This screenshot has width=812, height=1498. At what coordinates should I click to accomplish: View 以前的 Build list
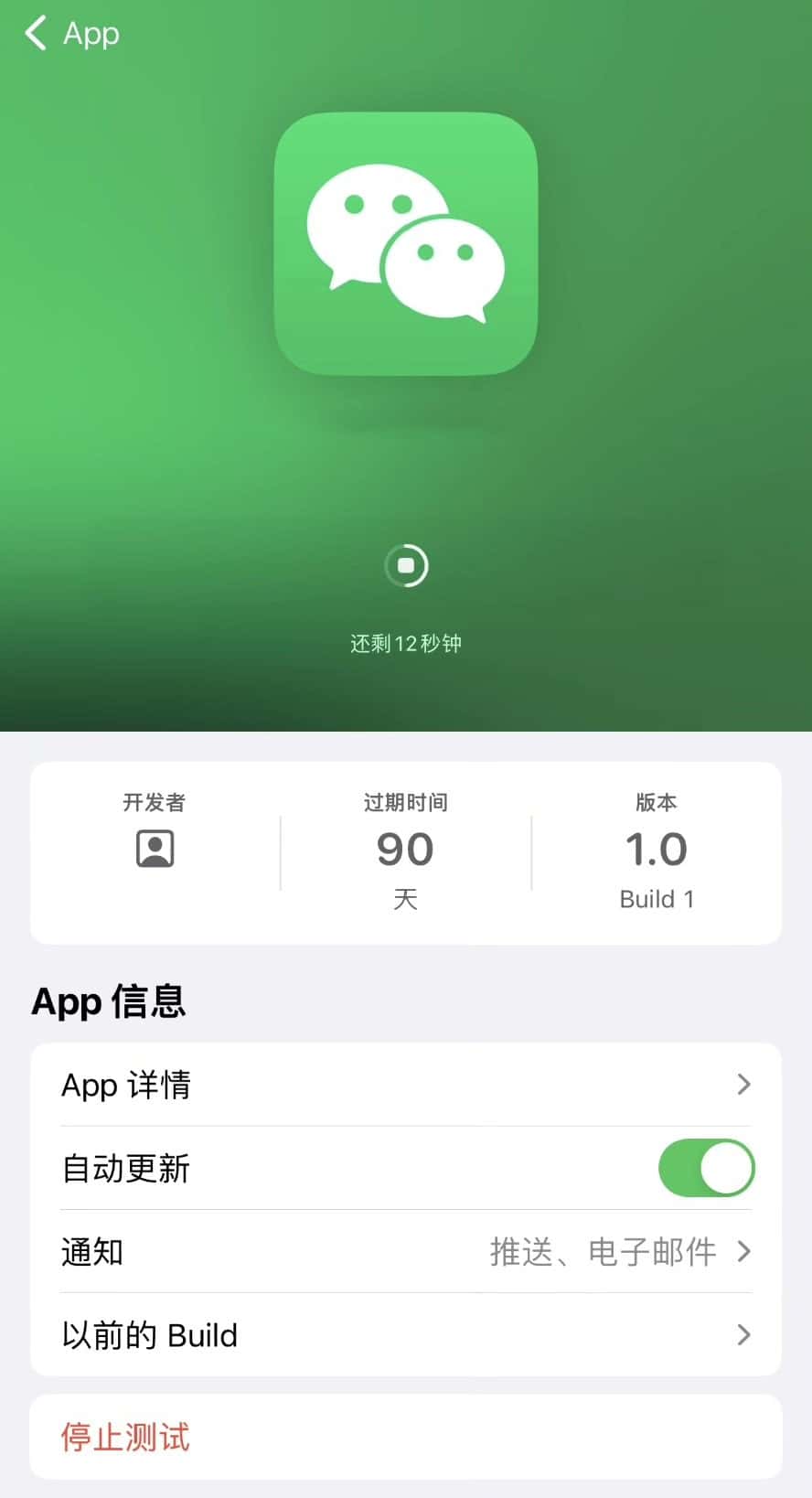[405, 1335]
